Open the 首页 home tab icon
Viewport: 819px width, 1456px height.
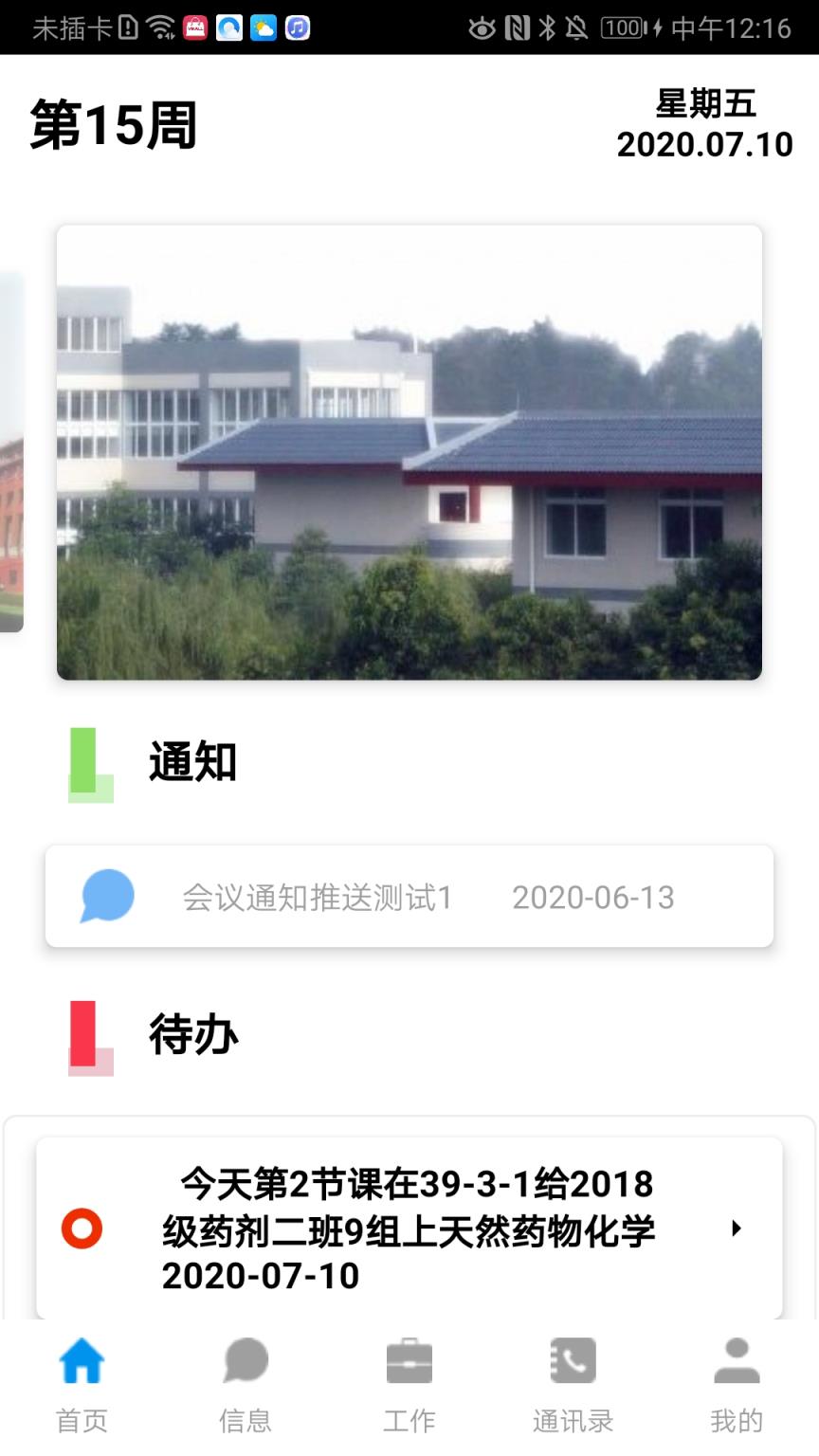(82, 1359)
